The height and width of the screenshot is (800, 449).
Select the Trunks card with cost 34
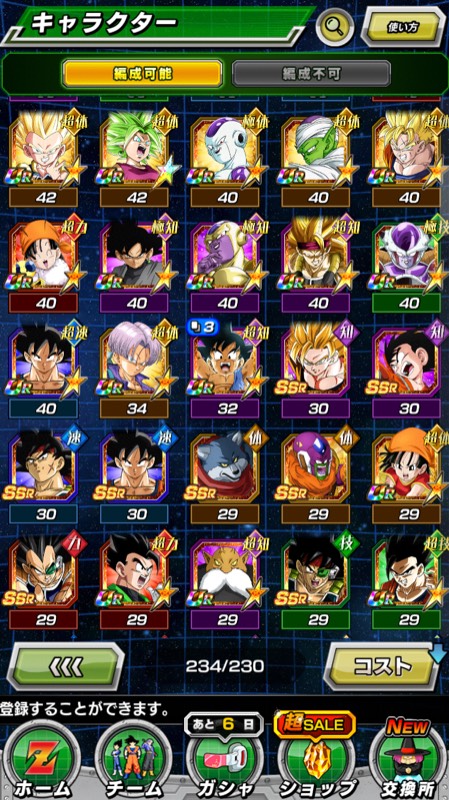(135, 369)
